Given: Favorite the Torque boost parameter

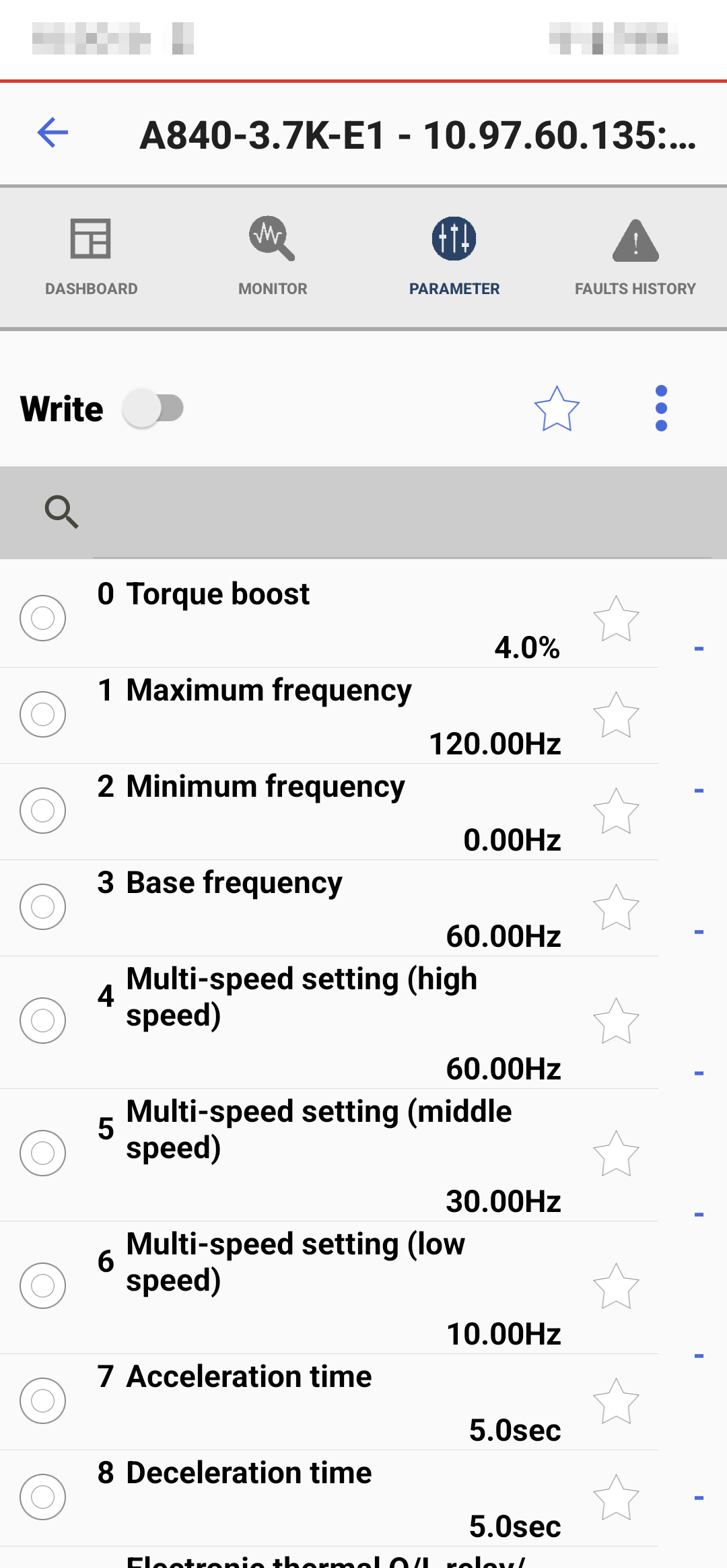Looking at the screenshot, I should point(616,618).
